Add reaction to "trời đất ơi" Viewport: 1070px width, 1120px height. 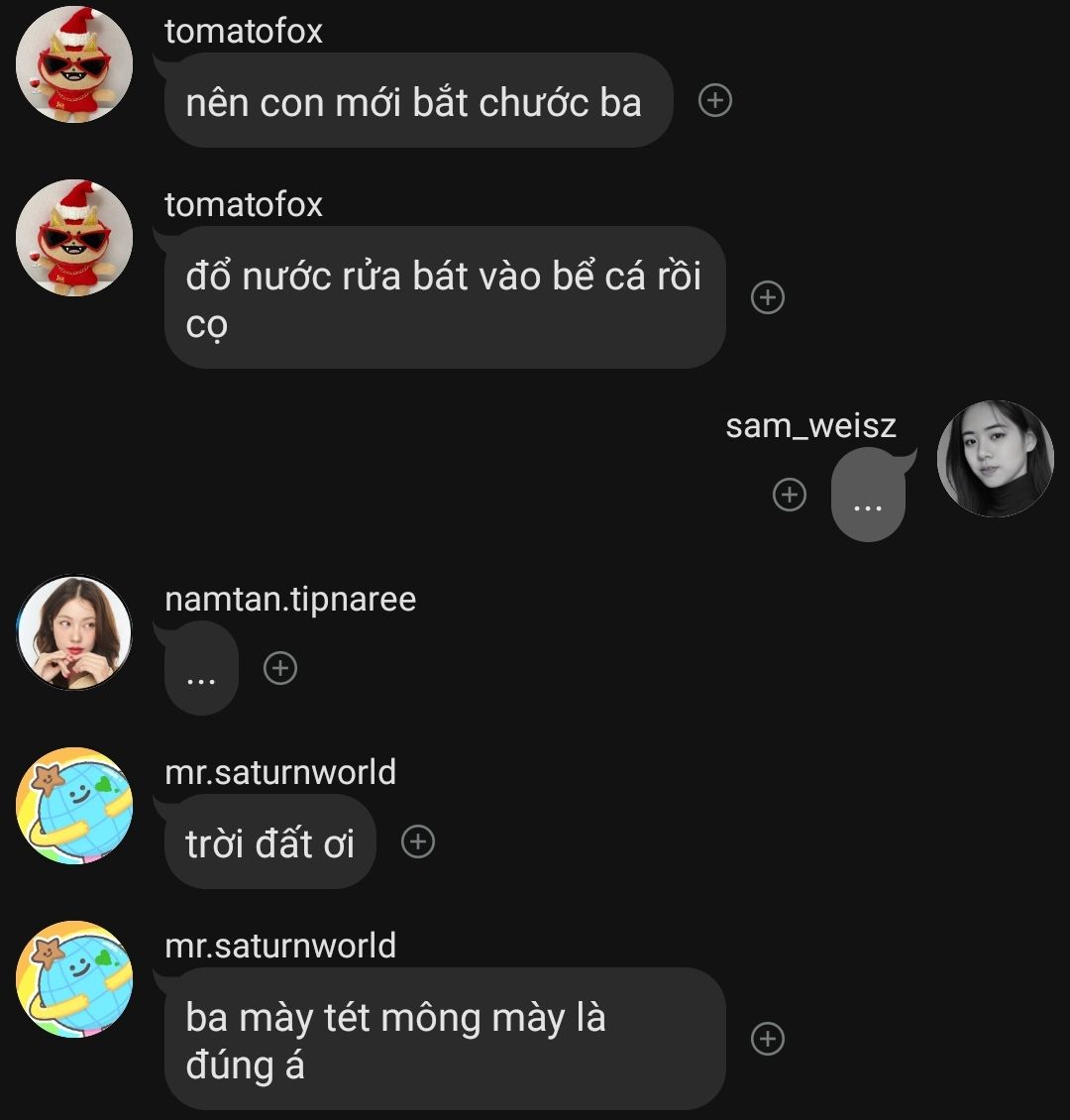point(418,841)
